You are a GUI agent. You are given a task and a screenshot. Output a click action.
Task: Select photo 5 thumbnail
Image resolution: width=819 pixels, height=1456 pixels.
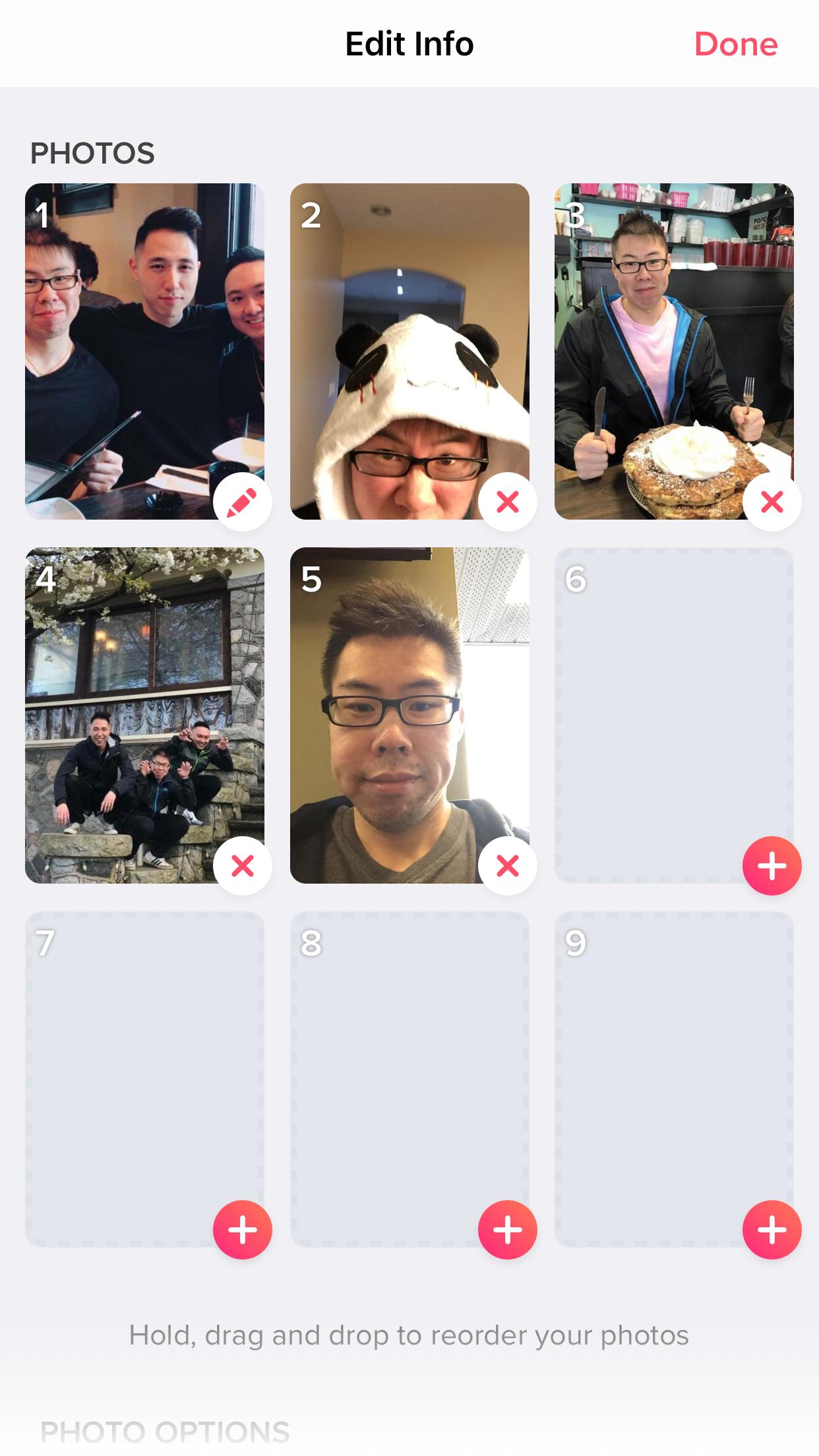(x=396, y=712)
